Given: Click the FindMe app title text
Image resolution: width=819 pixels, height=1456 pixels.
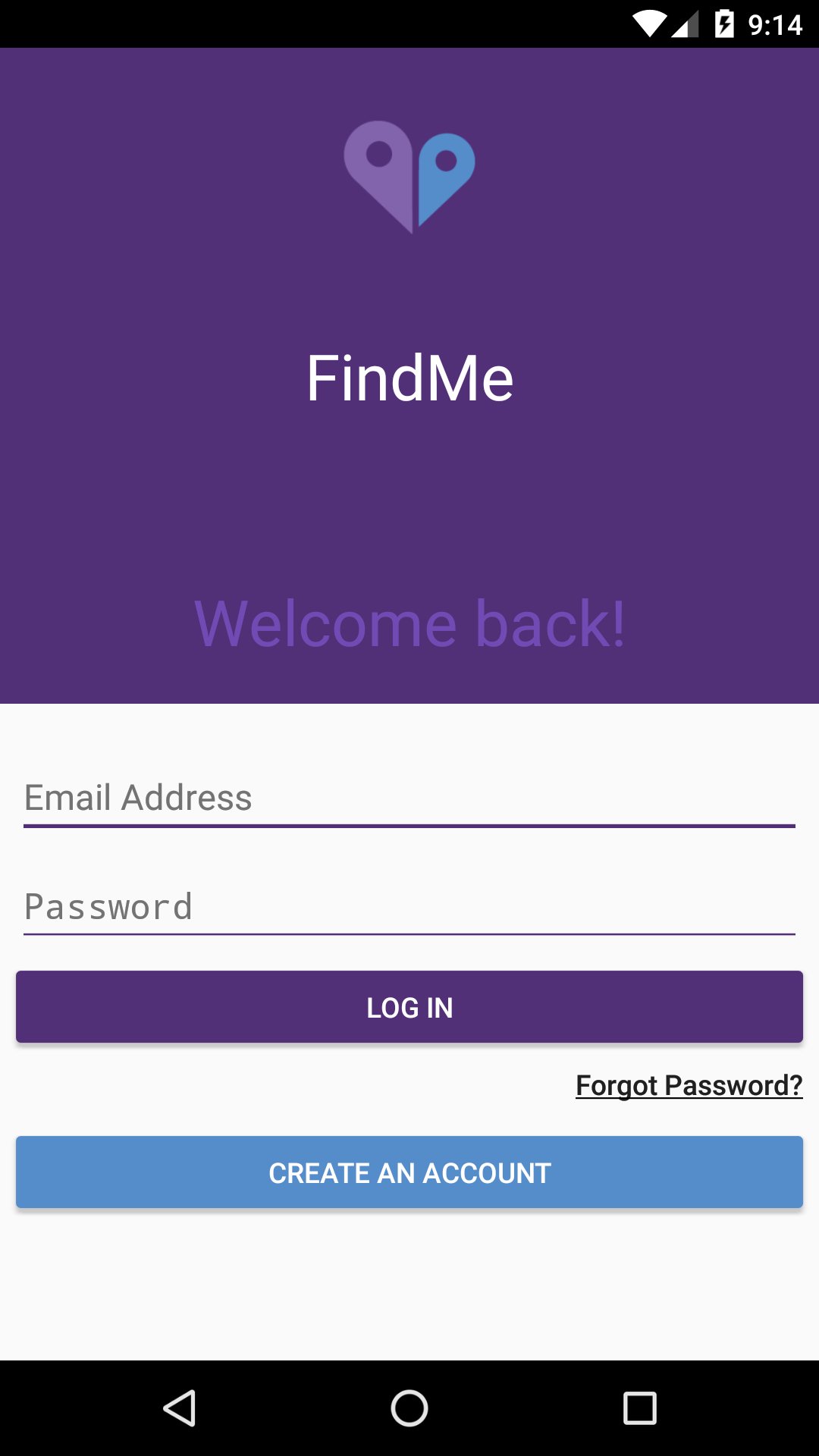Looking at the screenshot, I should pos(409,377).
